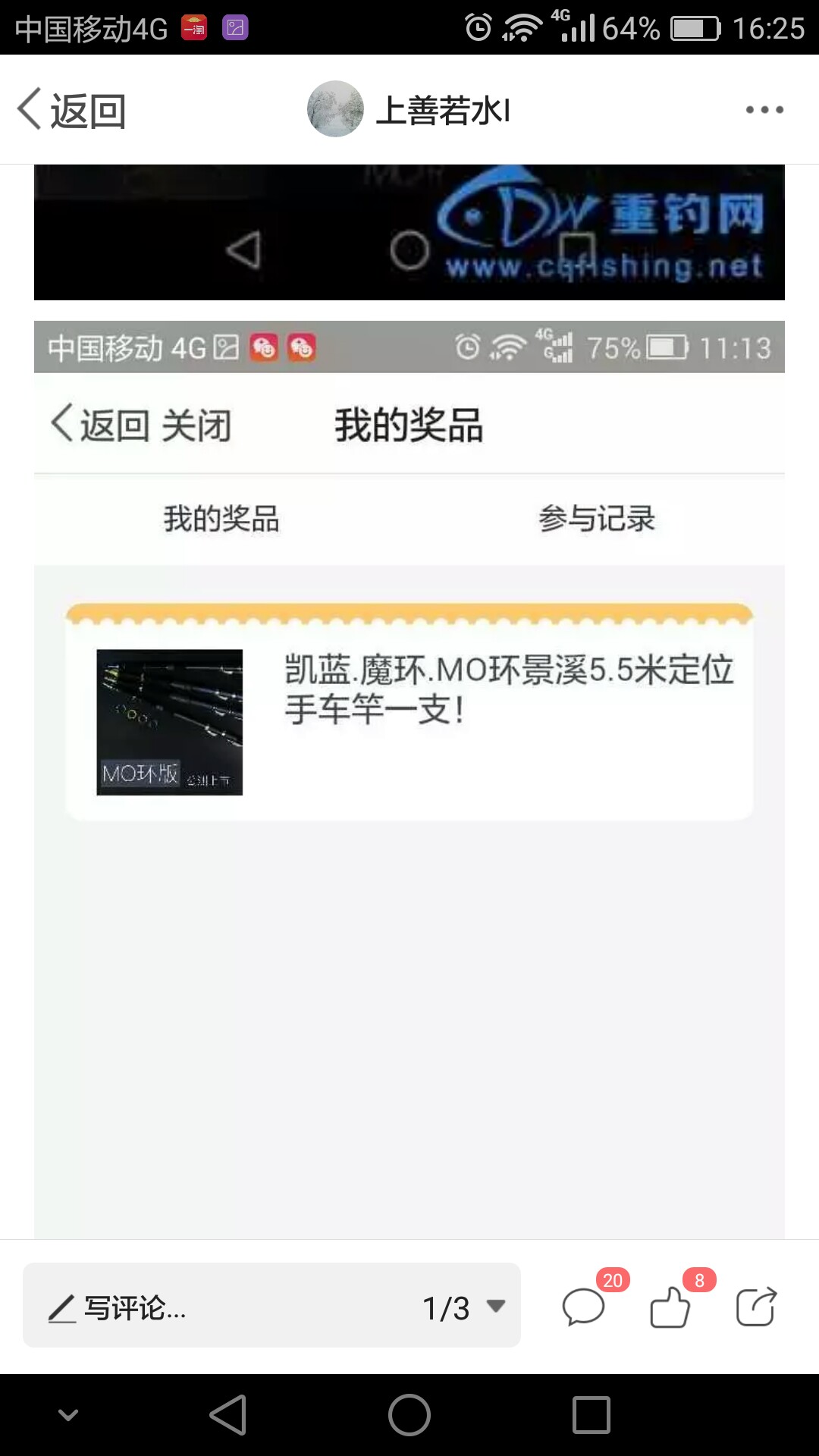819x1456 pixels.
Task: Open system recent apps
Action: pyautogui.click(x=591, y=1415)
